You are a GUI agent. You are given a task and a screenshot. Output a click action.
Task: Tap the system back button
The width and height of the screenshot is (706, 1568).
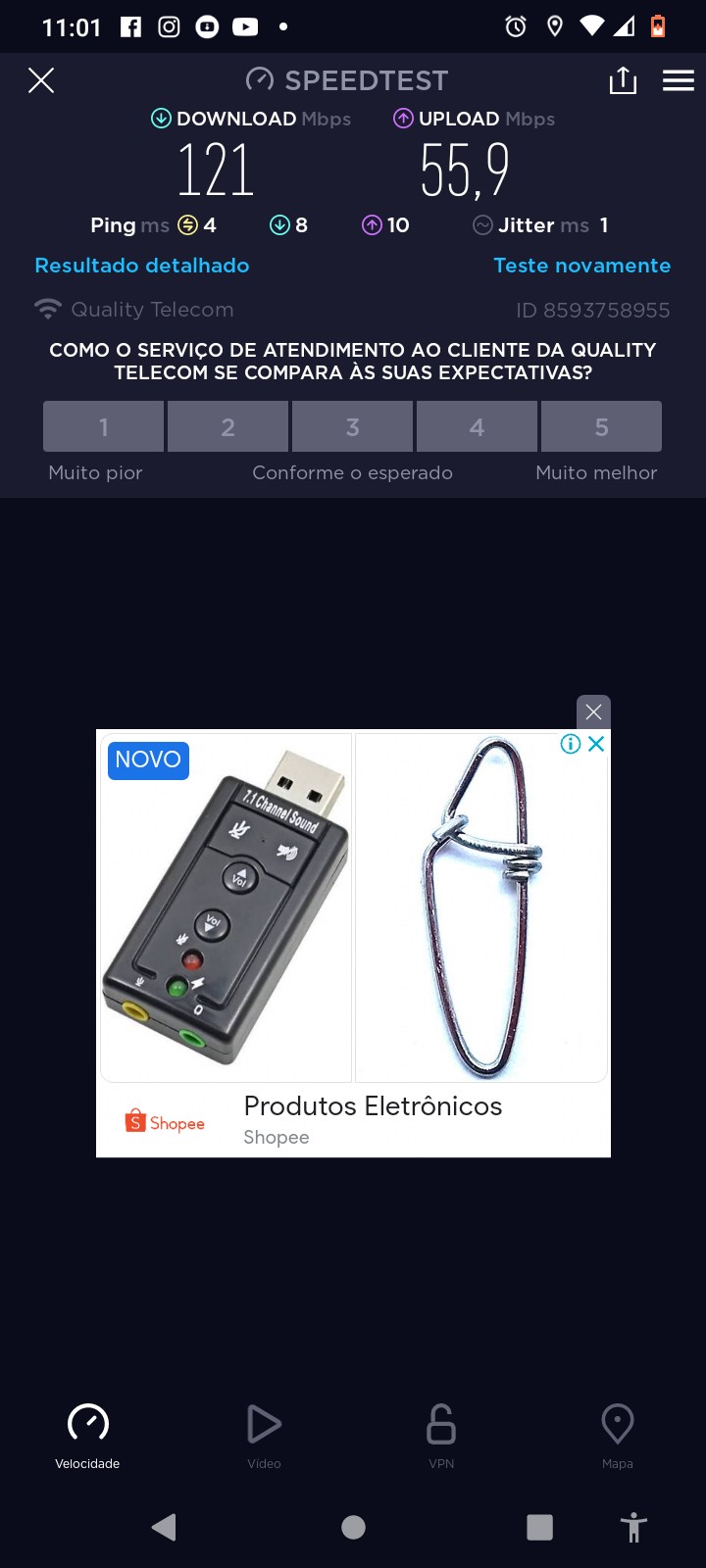(165, 1527)
